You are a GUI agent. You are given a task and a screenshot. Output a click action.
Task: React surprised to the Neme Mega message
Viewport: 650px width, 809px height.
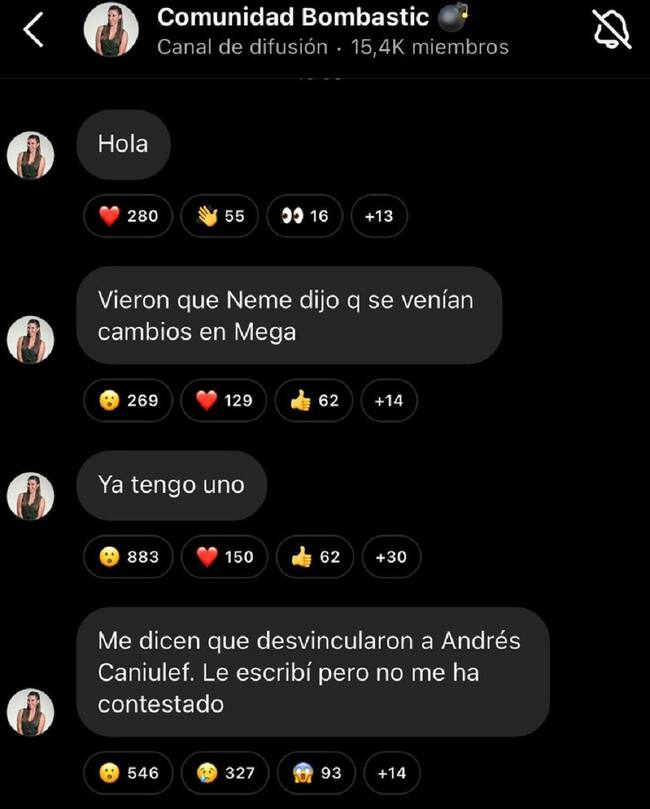pos(128,401)
